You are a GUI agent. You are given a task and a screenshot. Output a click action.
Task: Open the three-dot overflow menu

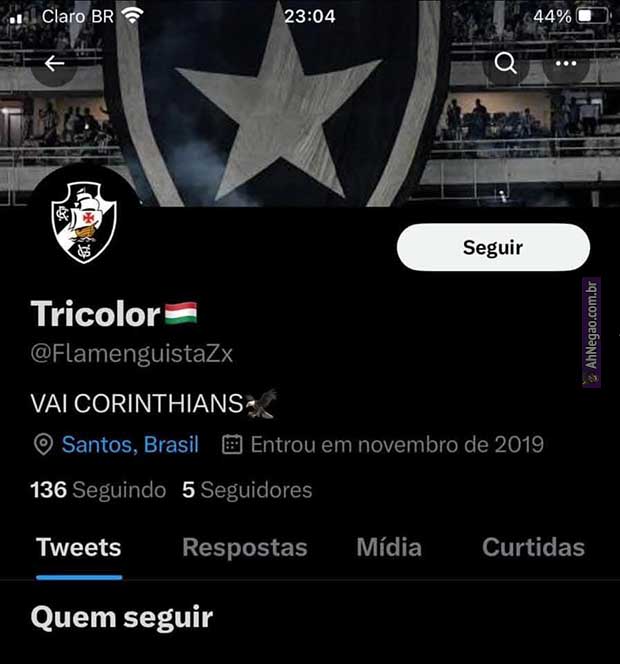point(566,64)
